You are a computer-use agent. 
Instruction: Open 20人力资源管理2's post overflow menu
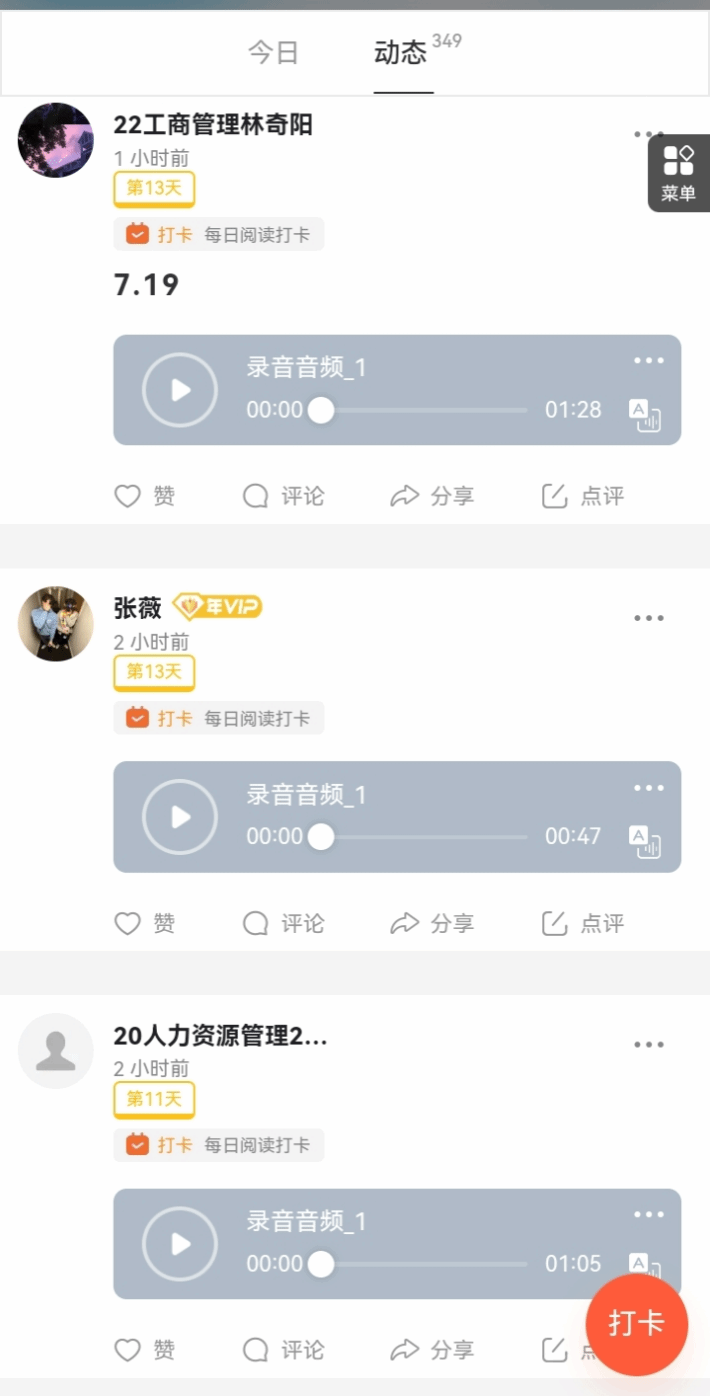point(648,1045)
